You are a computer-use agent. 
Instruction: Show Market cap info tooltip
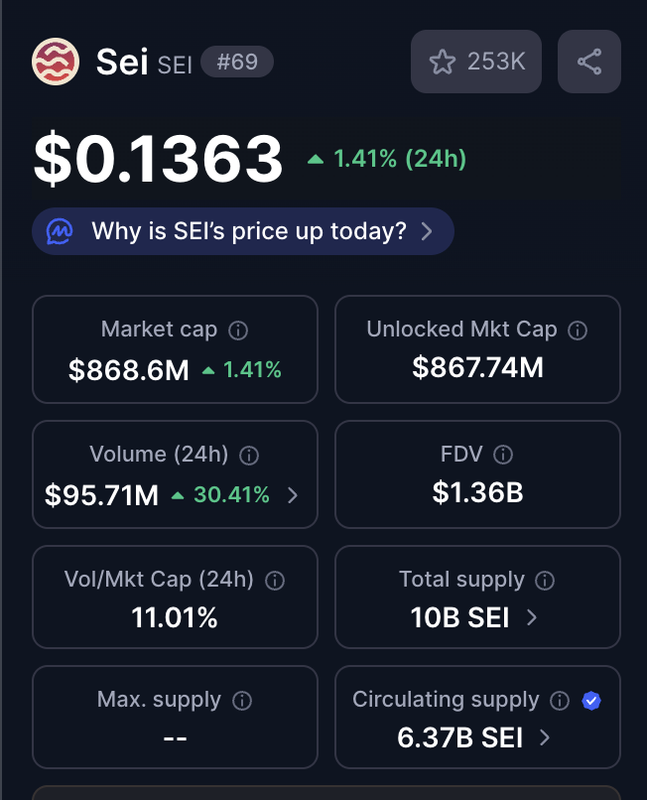(239, 330)
